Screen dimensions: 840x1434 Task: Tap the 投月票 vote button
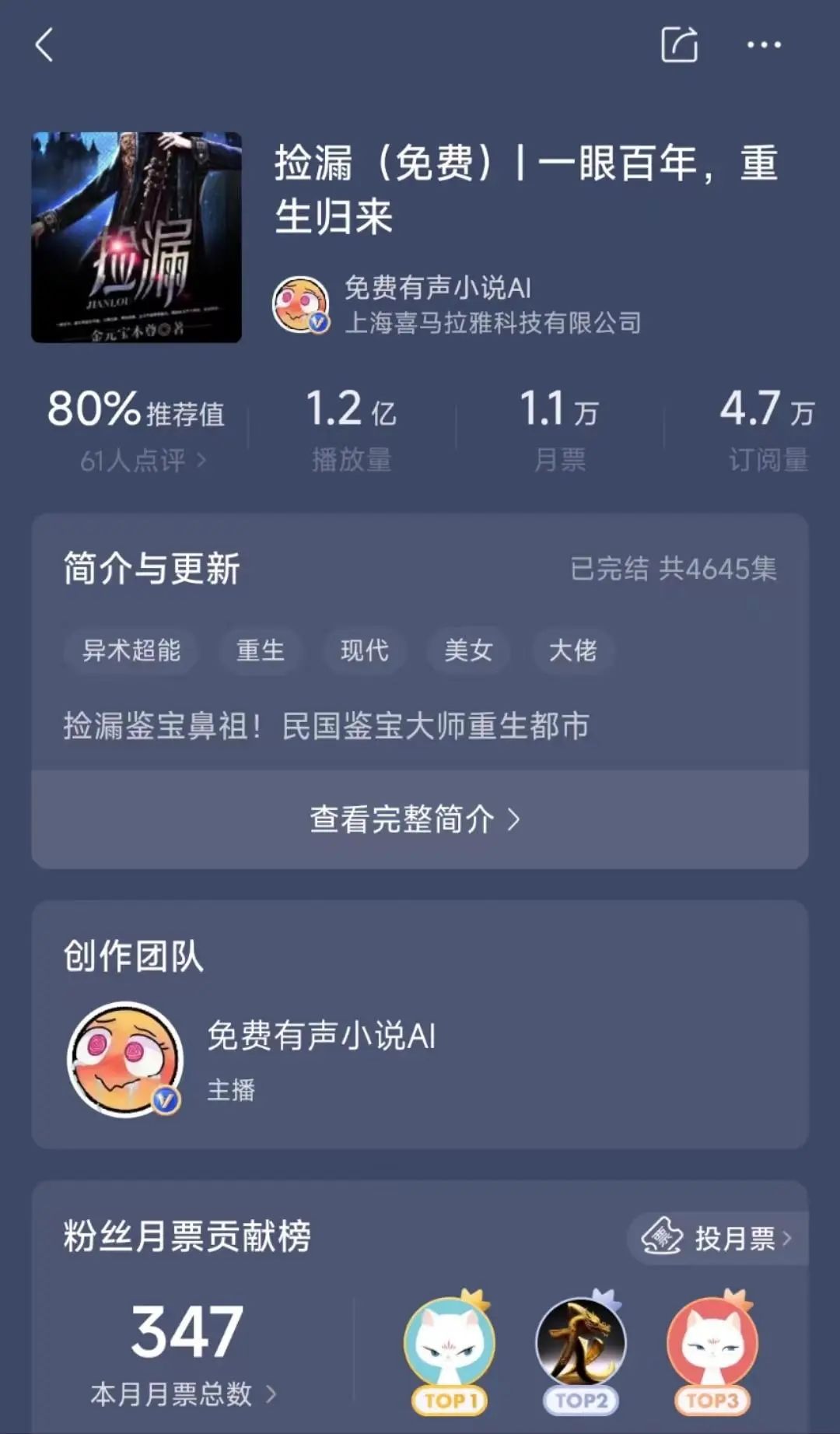[717, 1238]
